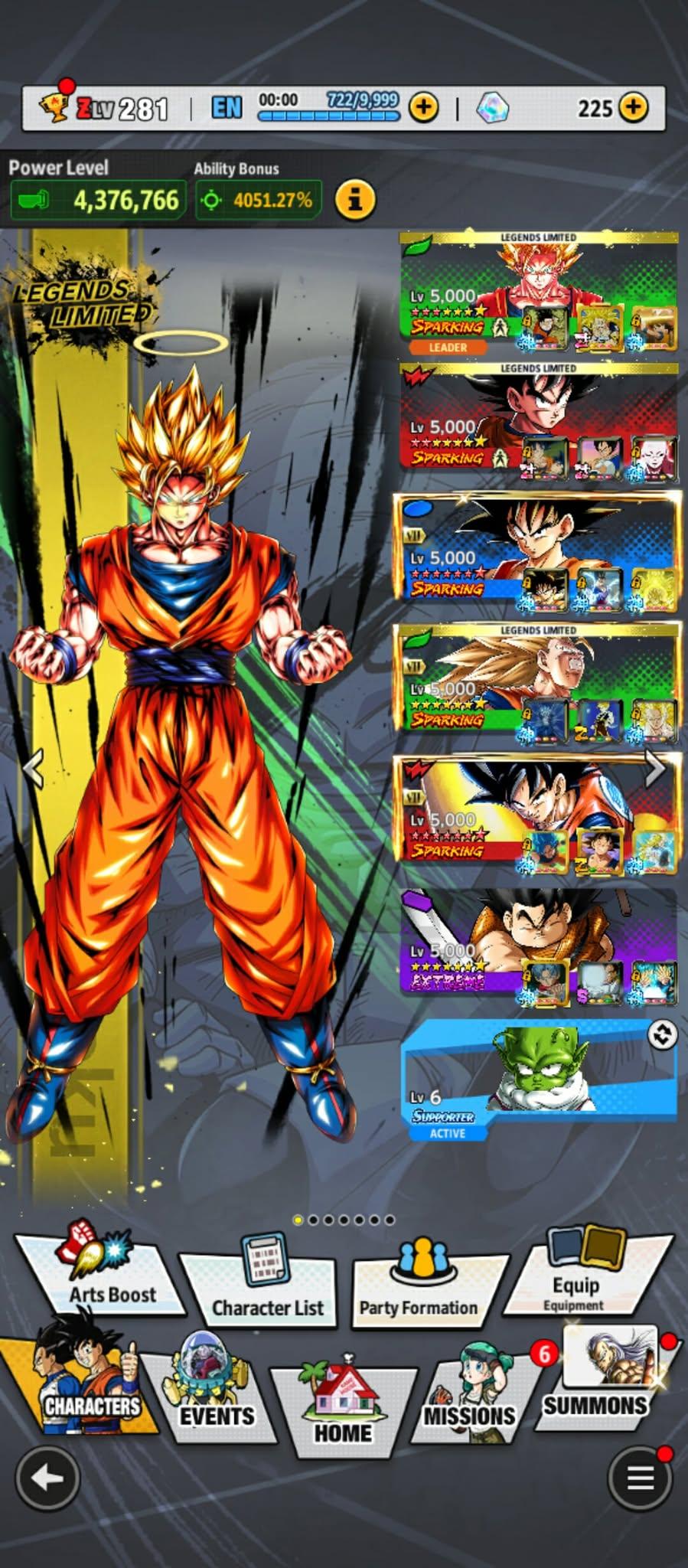This screenshot has width=688, height=1568.
Task: Select the leader character card
Action: coord(538,295)
